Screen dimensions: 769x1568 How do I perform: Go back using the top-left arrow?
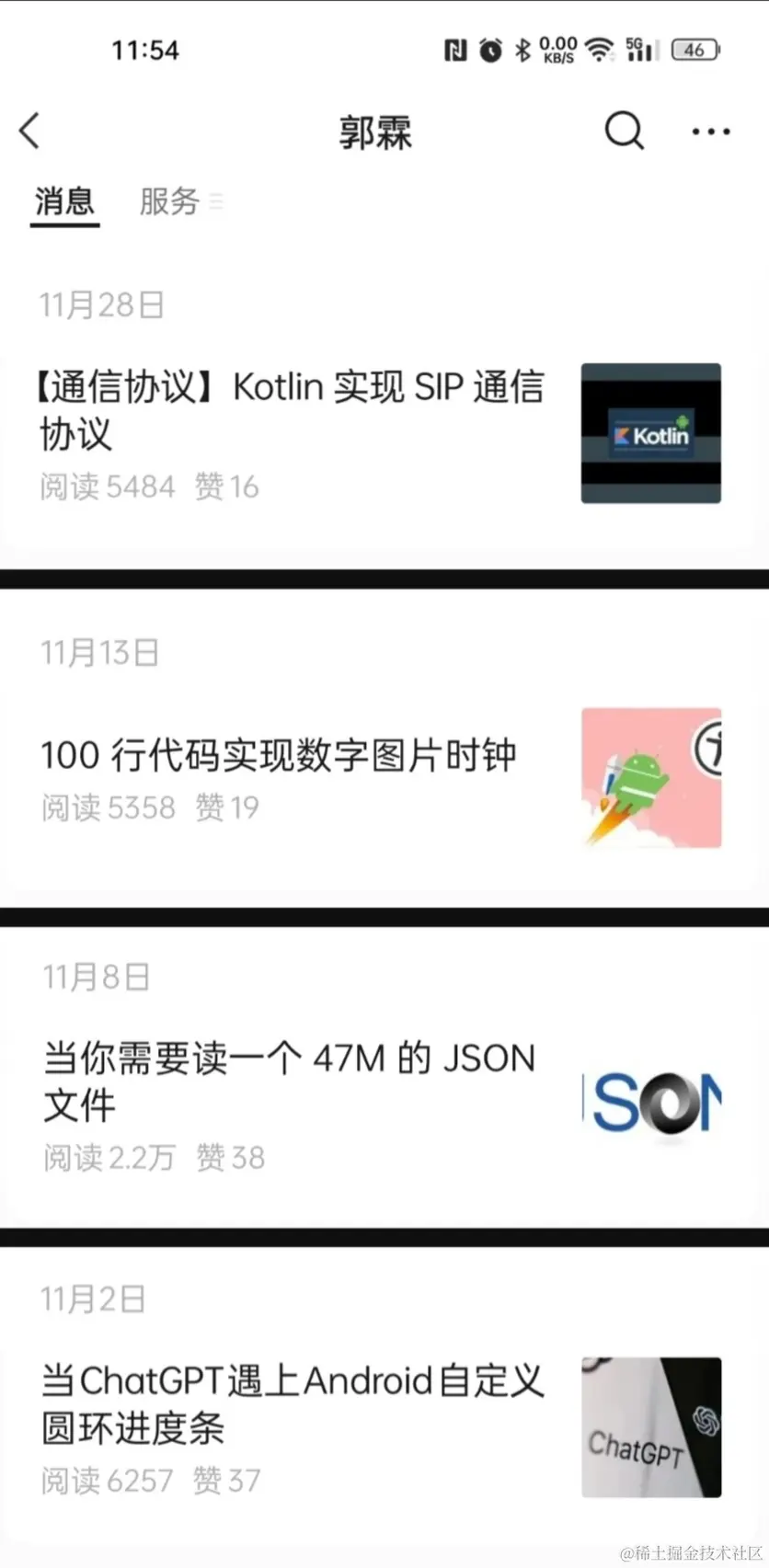coord(30,131)
